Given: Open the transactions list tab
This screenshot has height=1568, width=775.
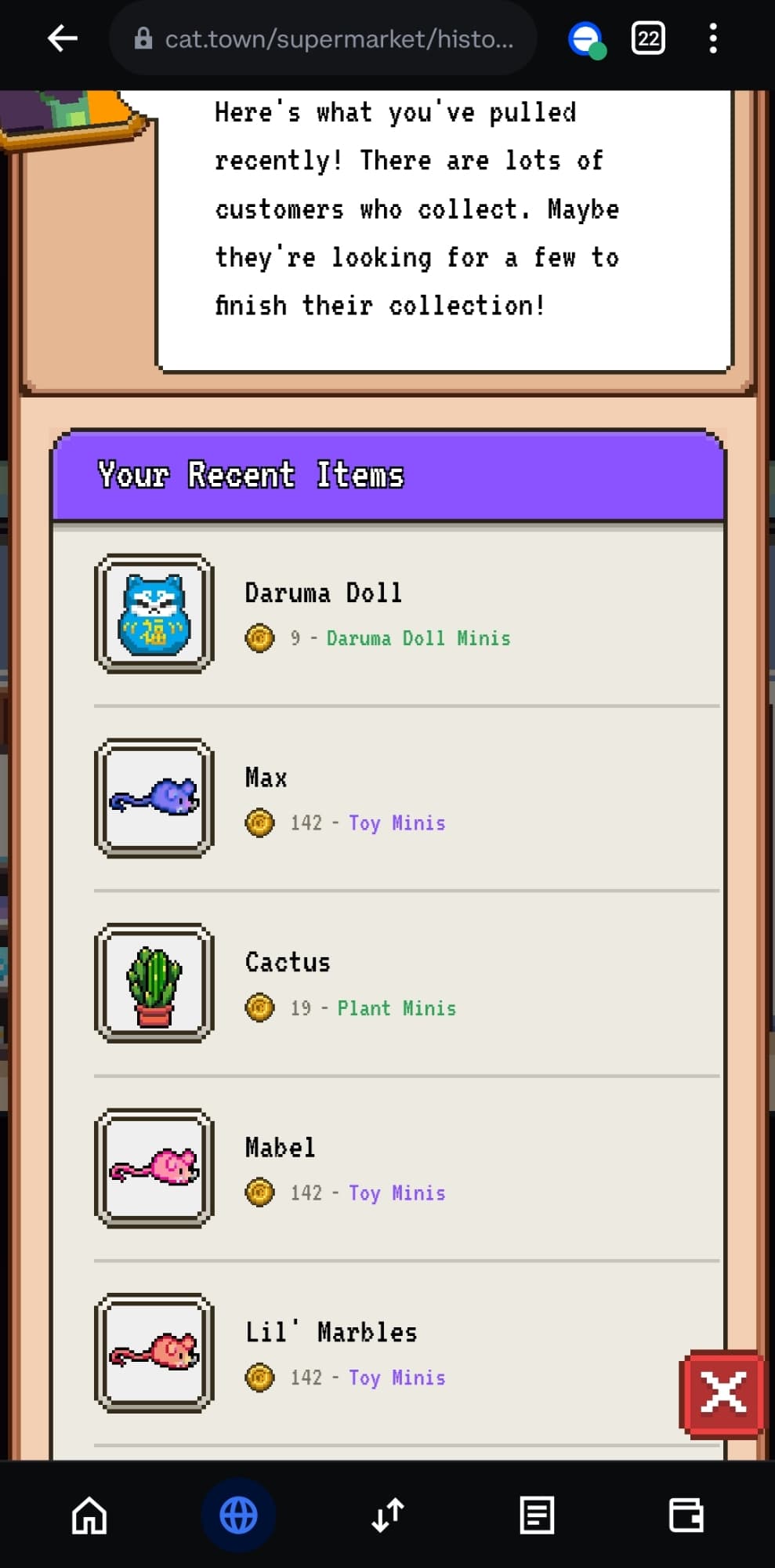Looking at the screenshot, I should click(537, 1515).
